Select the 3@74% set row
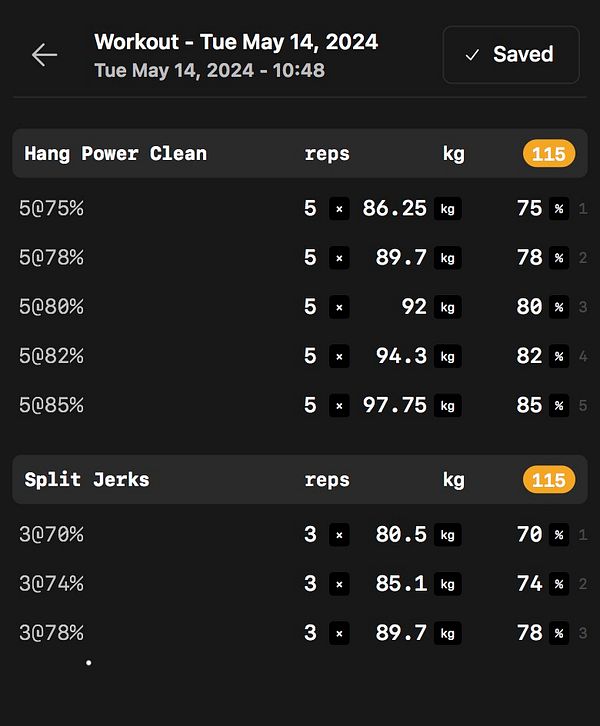 (51, 584)
